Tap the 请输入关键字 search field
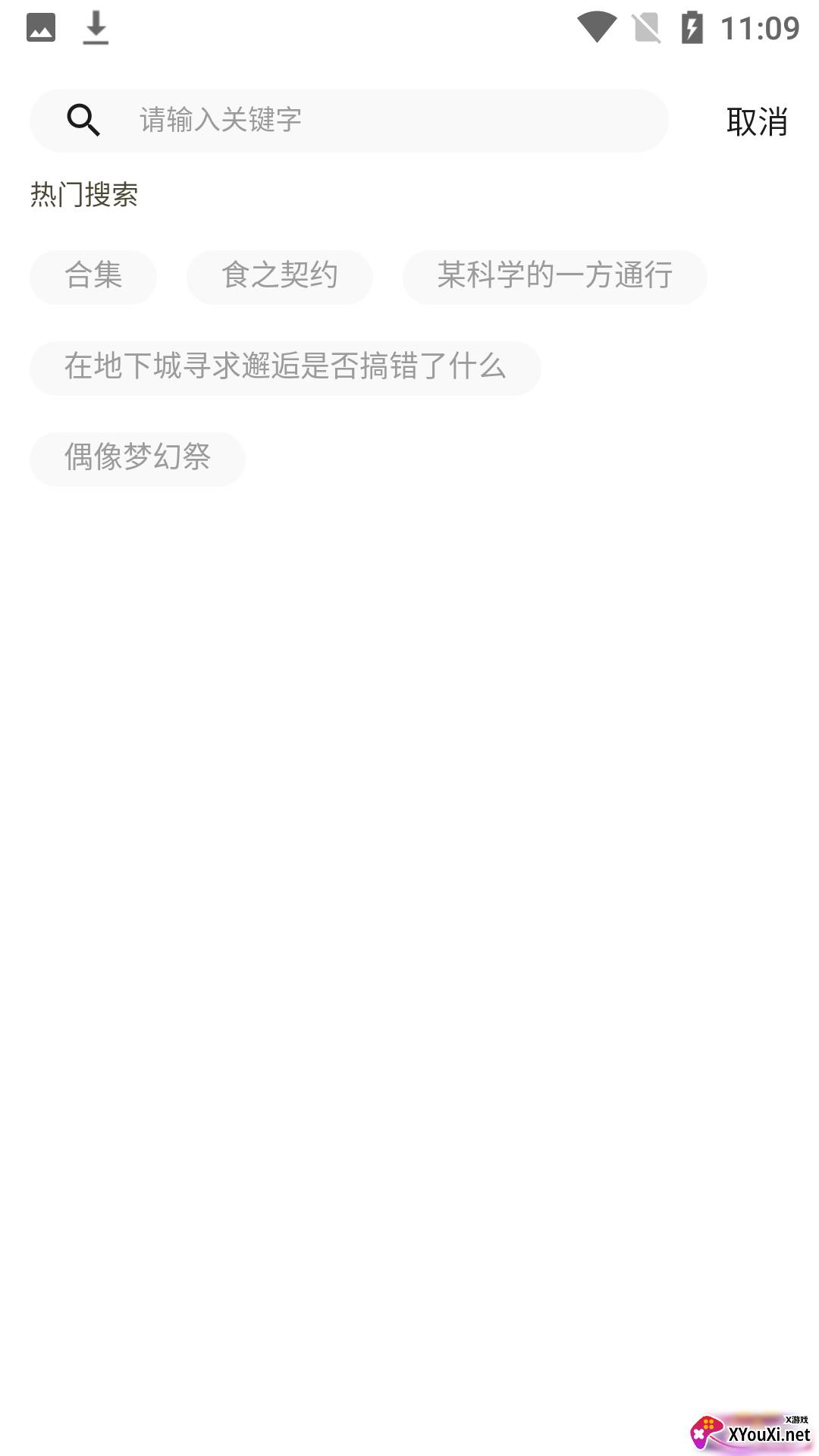This screenshot has height=1456, width=819. point(379,120)
